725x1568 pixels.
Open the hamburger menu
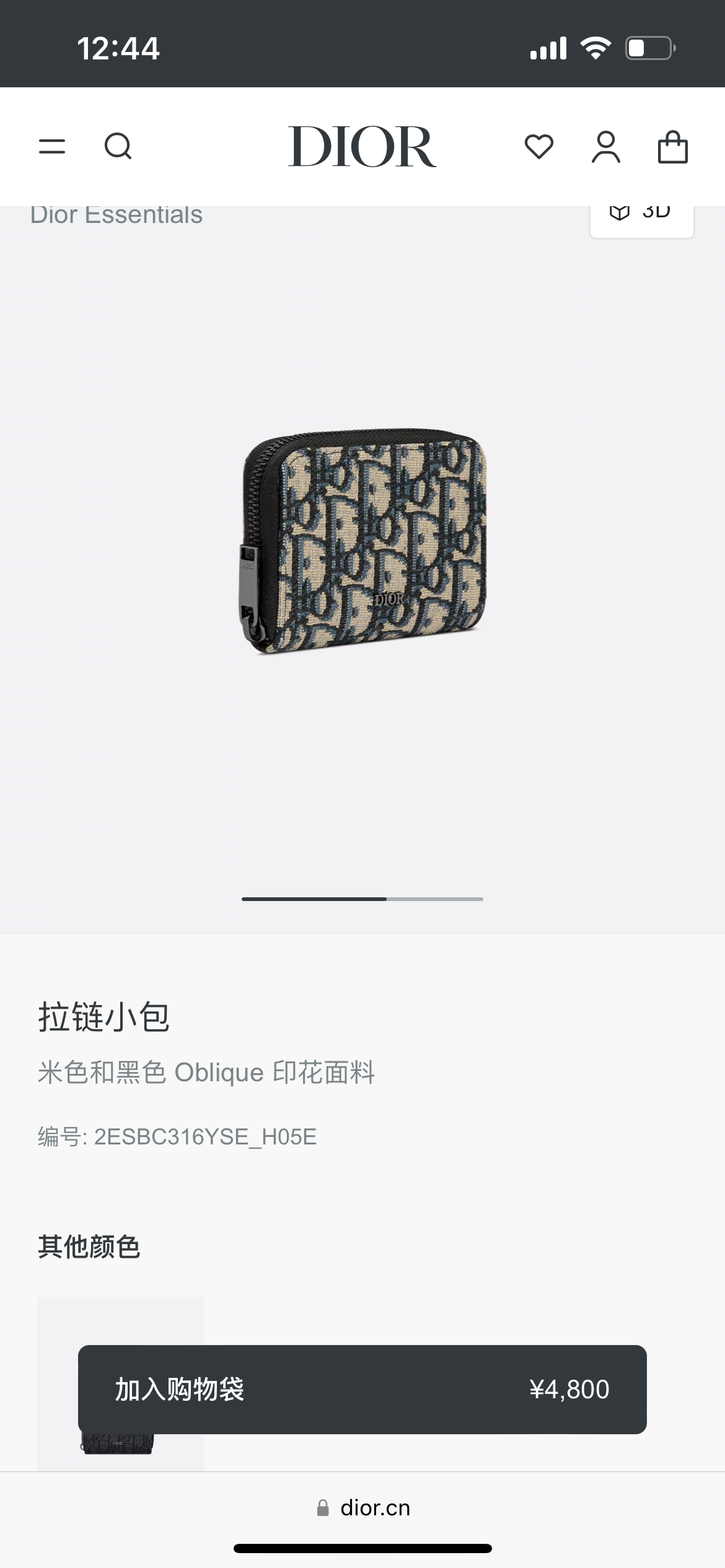(x=52, y=147)
